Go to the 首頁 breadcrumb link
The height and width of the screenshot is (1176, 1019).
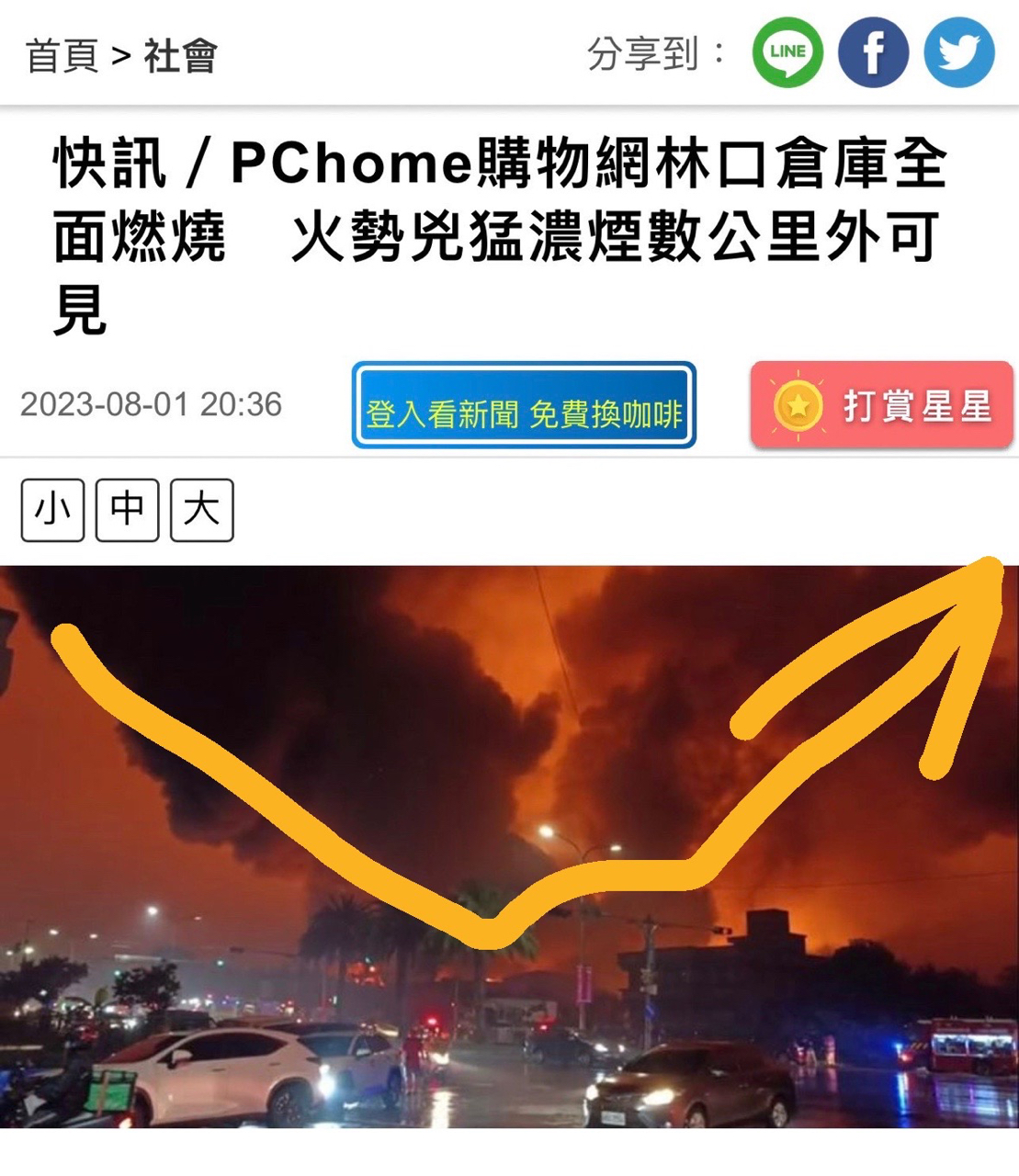(62, 56)
